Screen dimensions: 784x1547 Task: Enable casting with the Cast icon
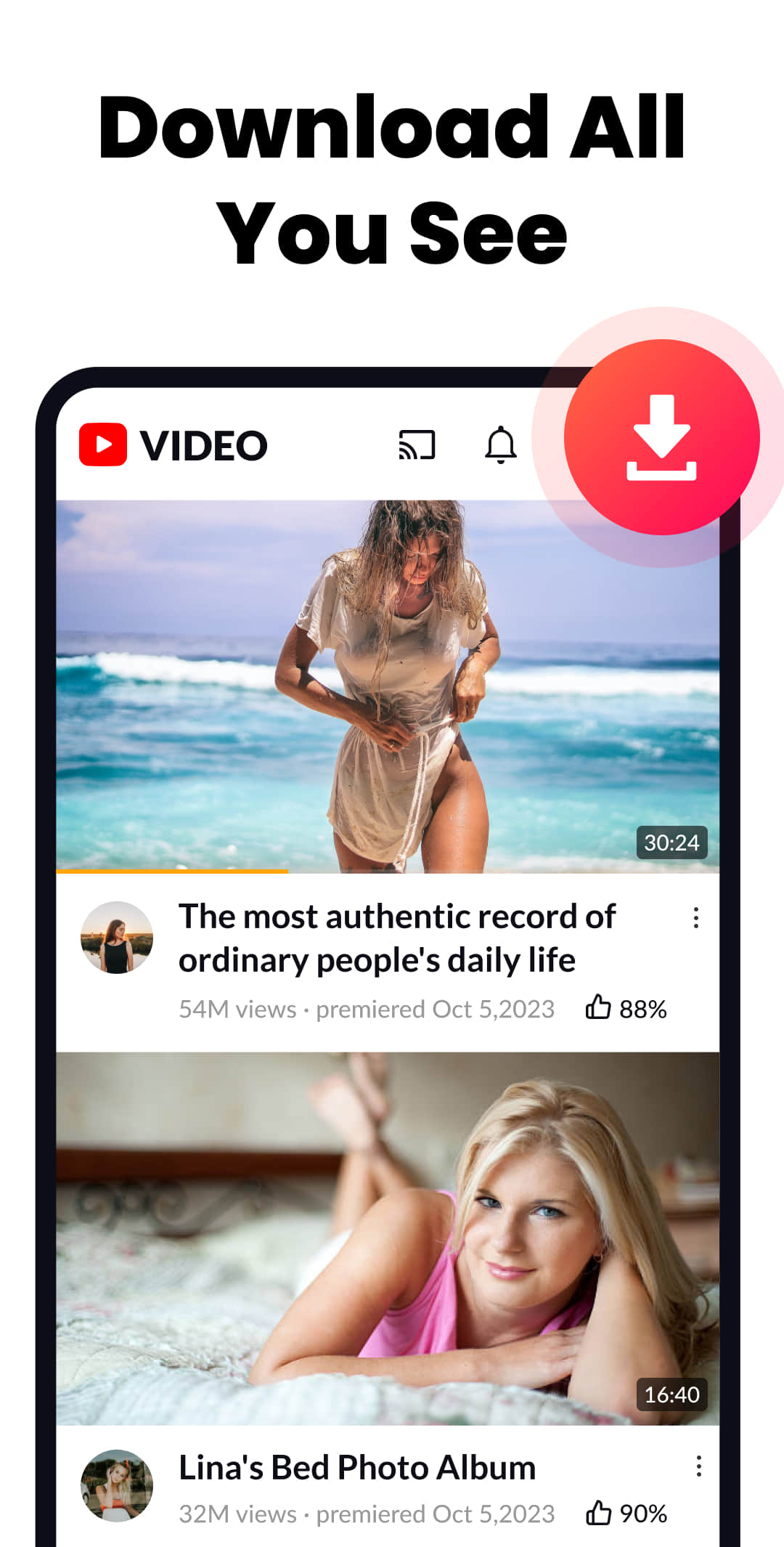415,444
